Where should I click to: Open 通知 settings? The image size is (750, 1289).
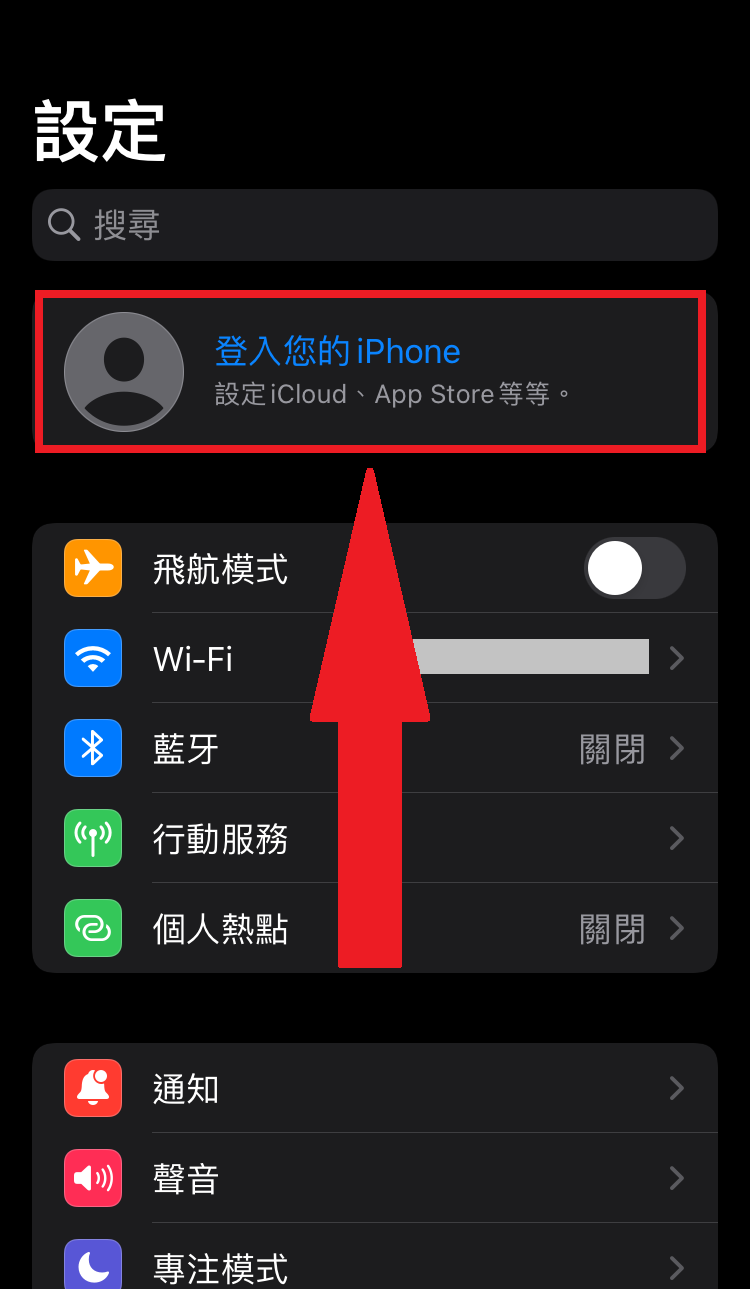pyautogui.click(x=186, y=1089)
